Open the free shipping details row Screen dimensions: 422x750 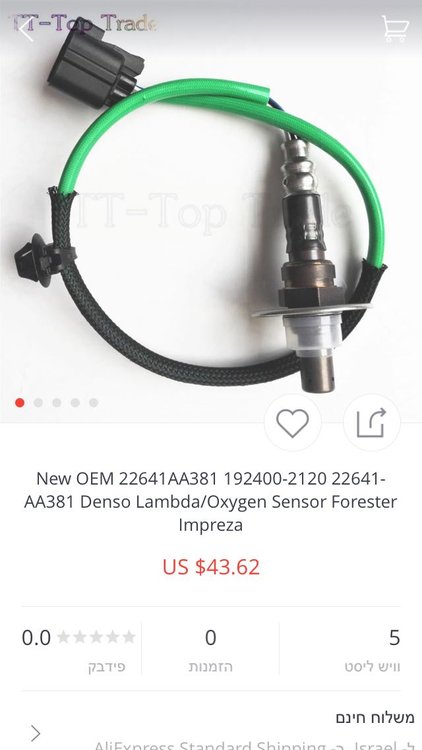tap(211, 728)
